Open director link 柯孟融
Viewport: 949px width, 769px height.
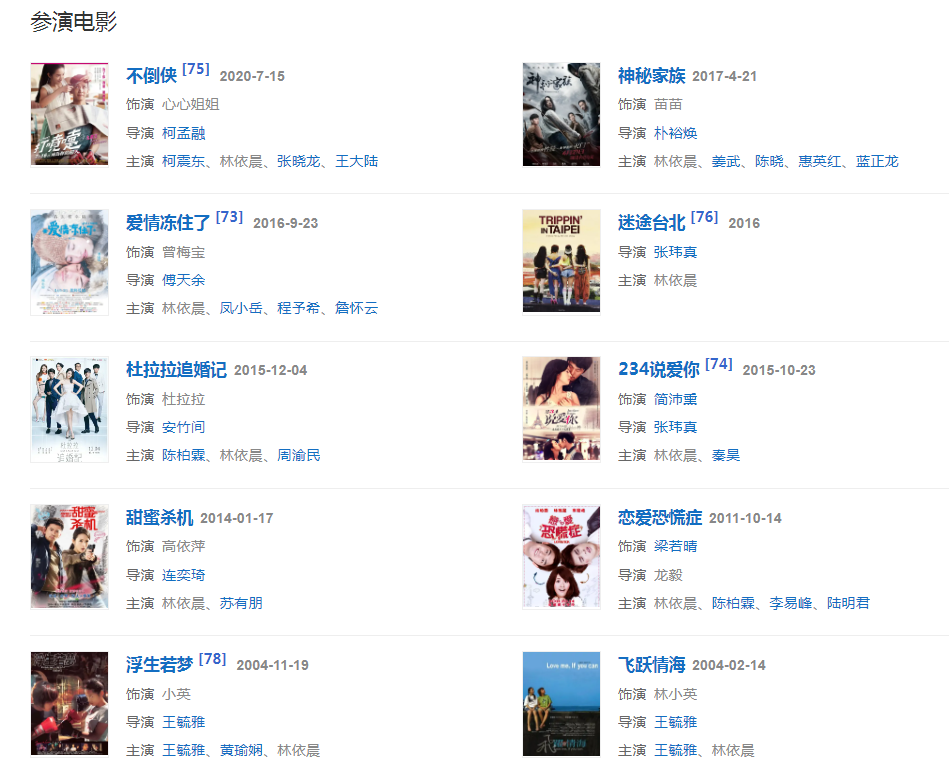click(x=183, y=133)
